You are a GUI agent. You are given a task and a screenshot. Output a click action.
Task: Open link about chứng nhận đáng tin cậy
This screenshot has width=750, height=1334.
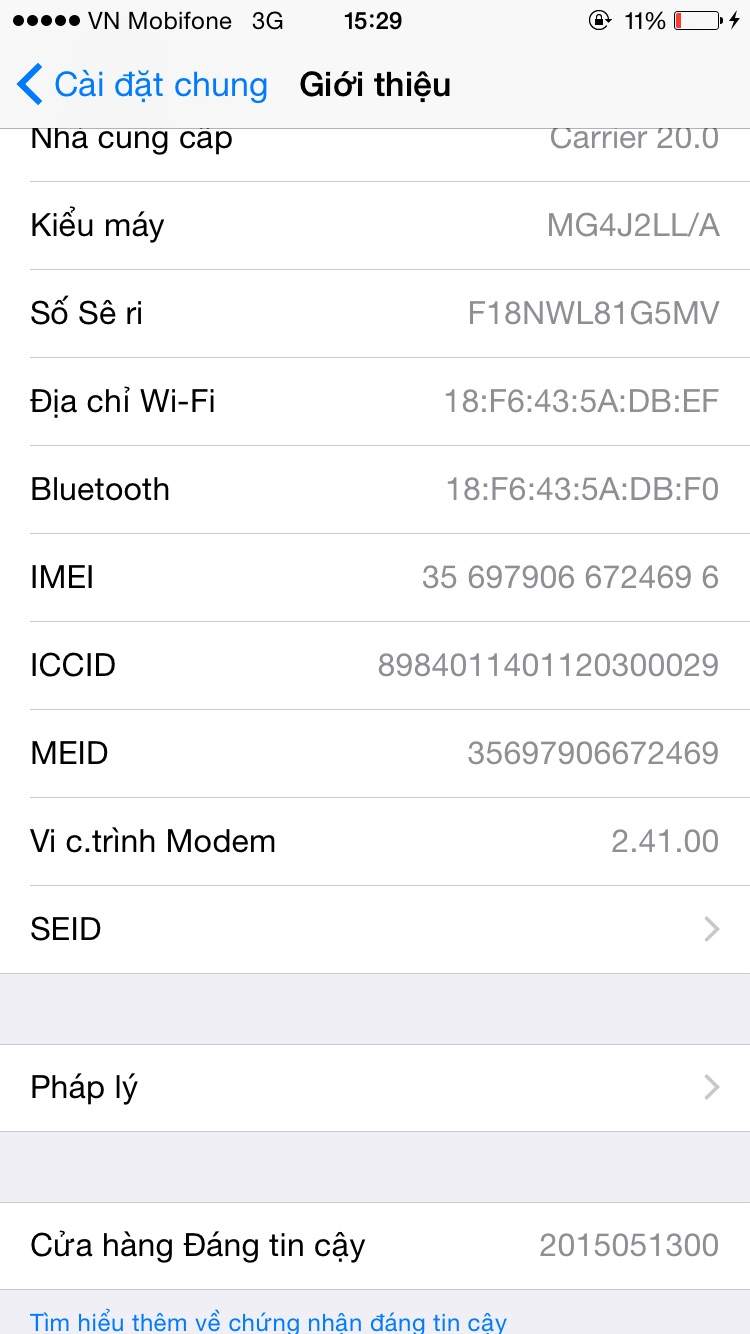[x=268, y=1321]
